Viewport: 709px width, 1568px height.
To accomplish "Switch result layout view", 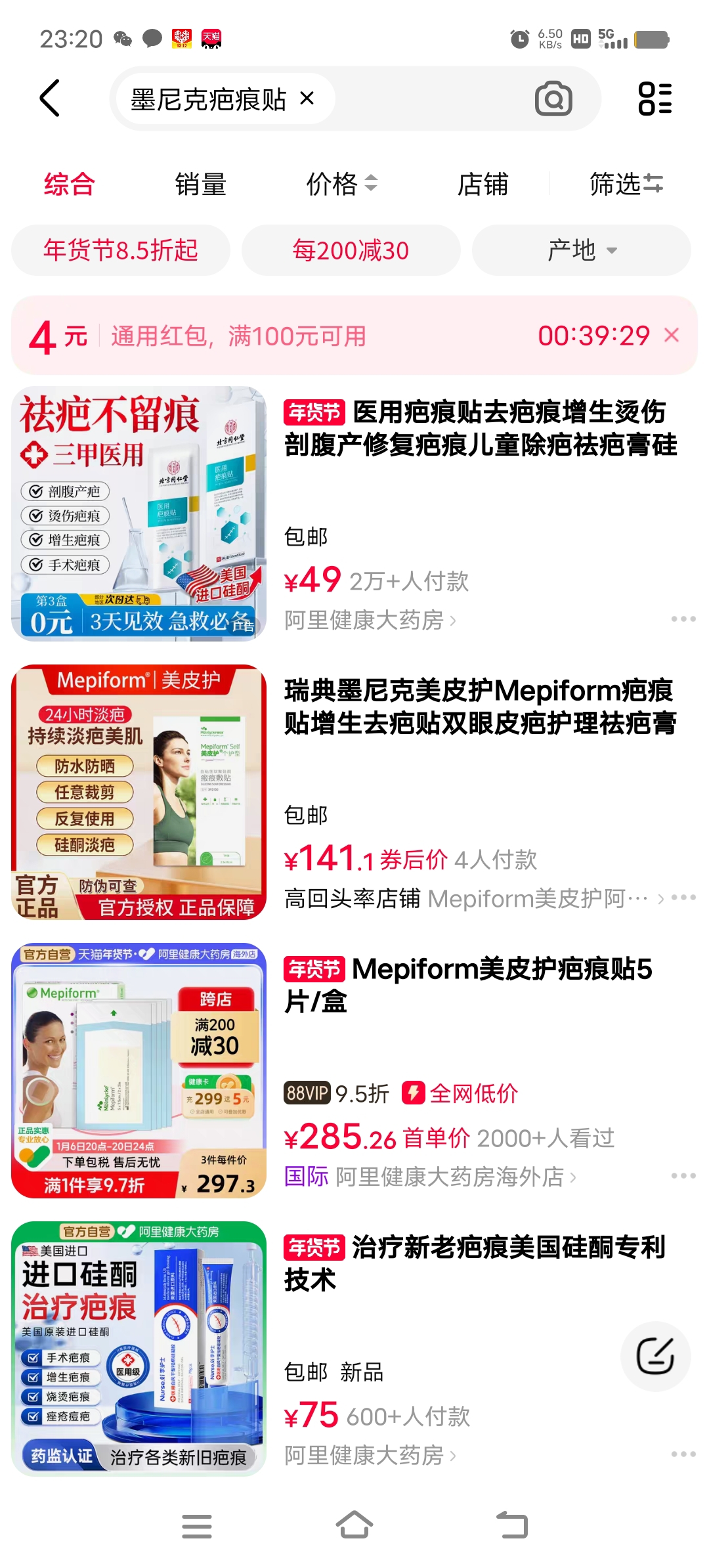I will point(655,98).
